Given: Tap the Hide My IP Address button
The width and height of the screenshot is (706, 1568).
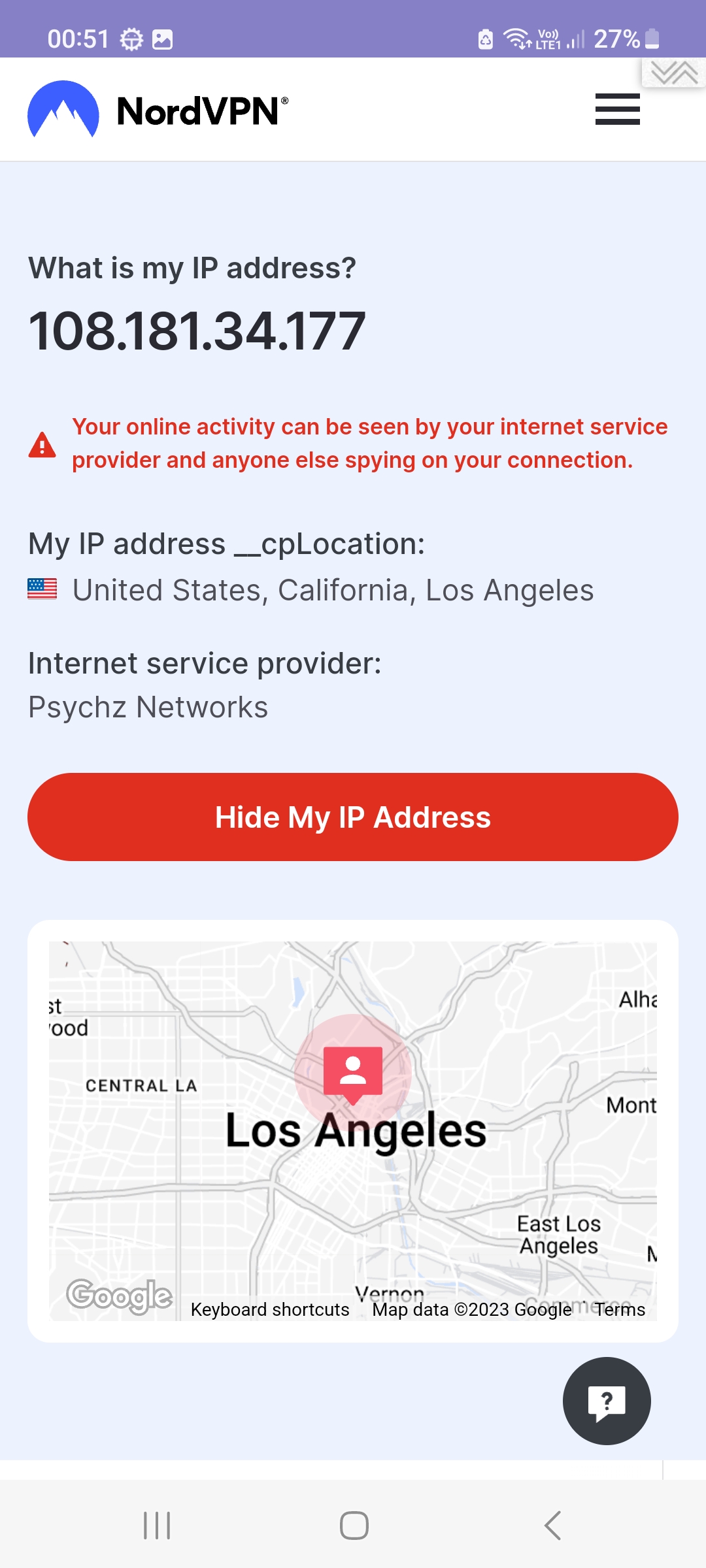Looking at the screenshot, I should [x=353, y=817].
